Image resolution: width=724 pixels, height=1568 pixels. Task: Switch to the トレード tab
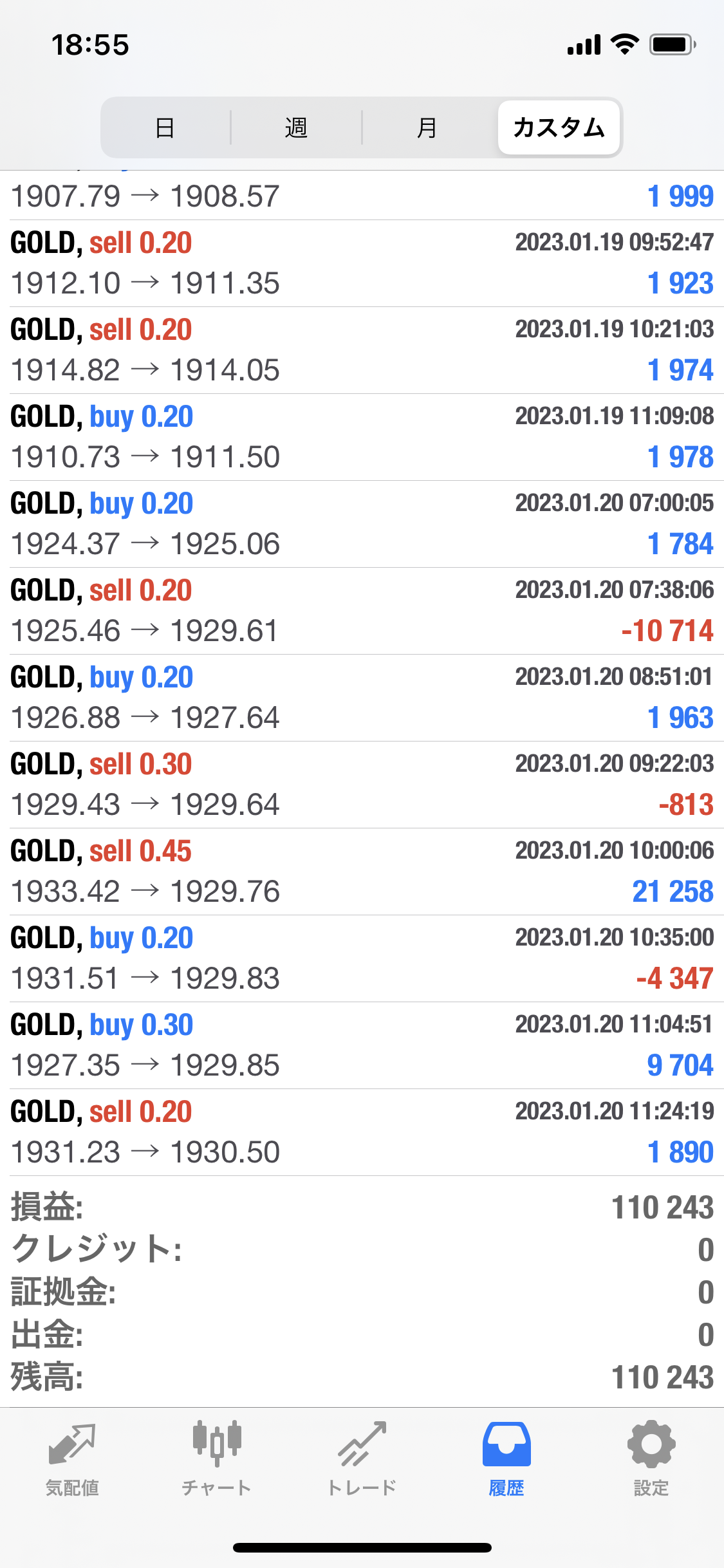click(x=362, y=1460)
